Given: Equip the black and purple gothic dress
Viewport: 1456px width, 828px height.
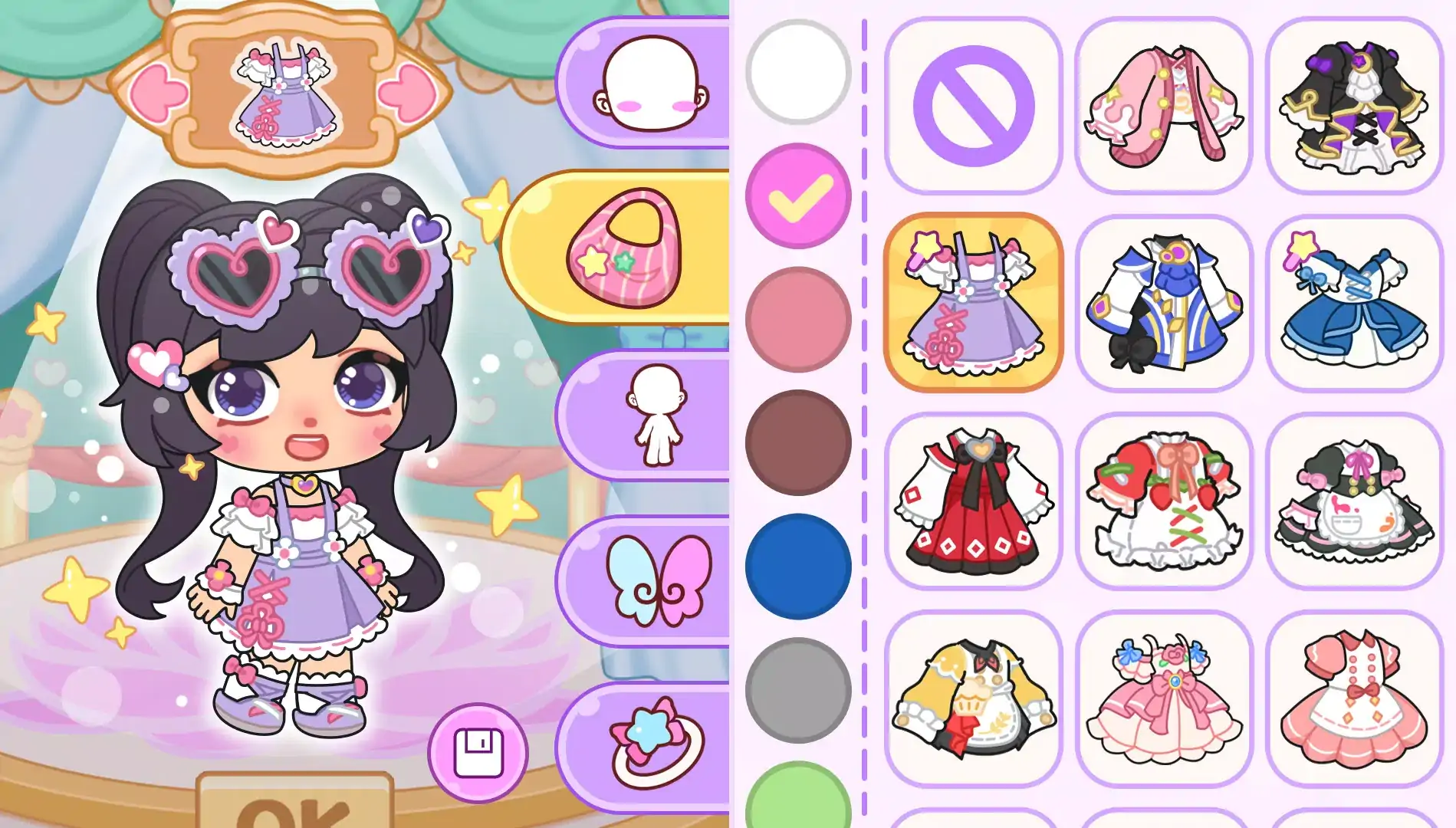Looking at the screenshot, I should click(1354, 106).
